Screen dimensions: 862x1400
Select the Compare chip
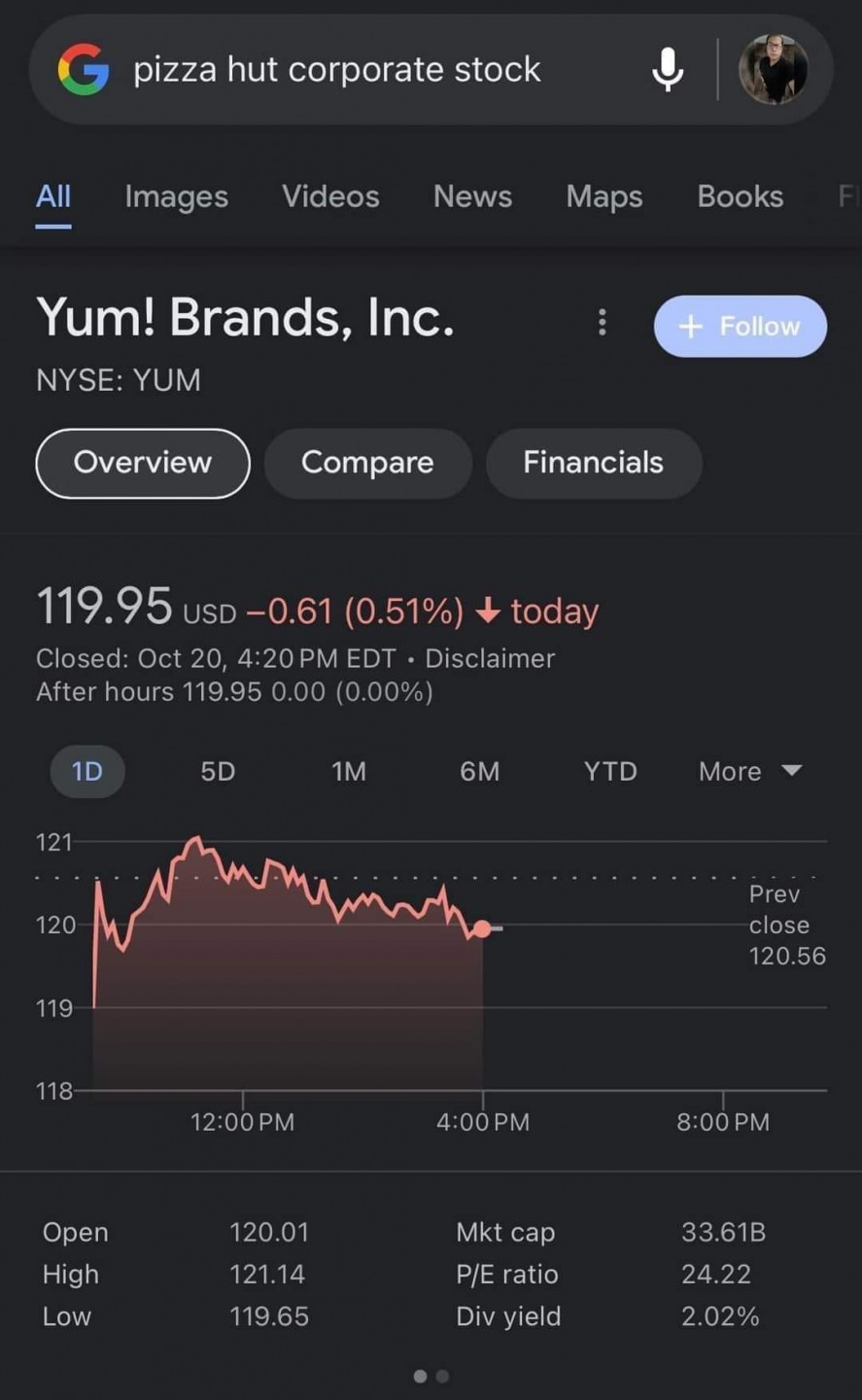(367, 463)
